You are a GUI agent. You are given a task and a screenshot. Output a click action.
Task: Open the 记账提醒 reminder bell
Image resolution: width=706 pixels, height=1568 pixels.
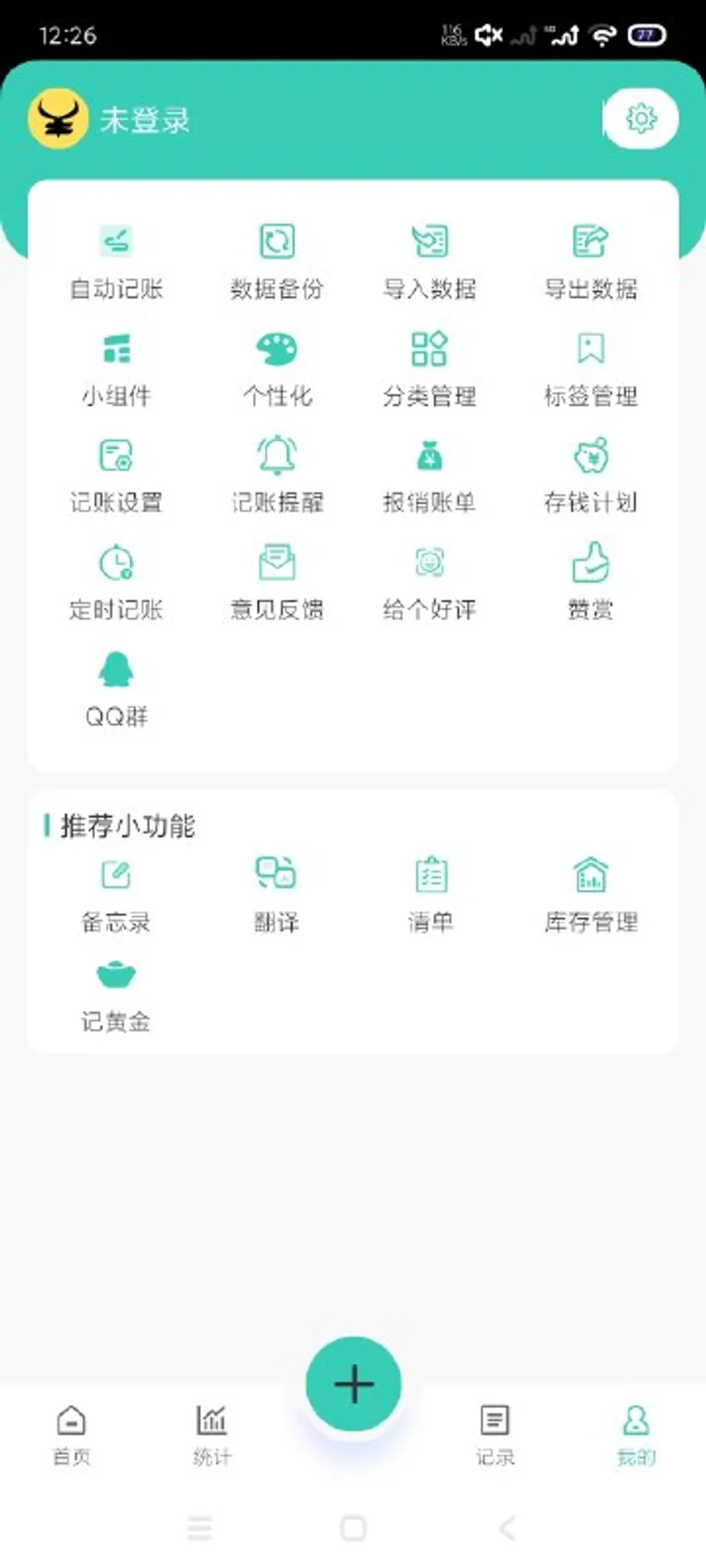click(276, 474)
